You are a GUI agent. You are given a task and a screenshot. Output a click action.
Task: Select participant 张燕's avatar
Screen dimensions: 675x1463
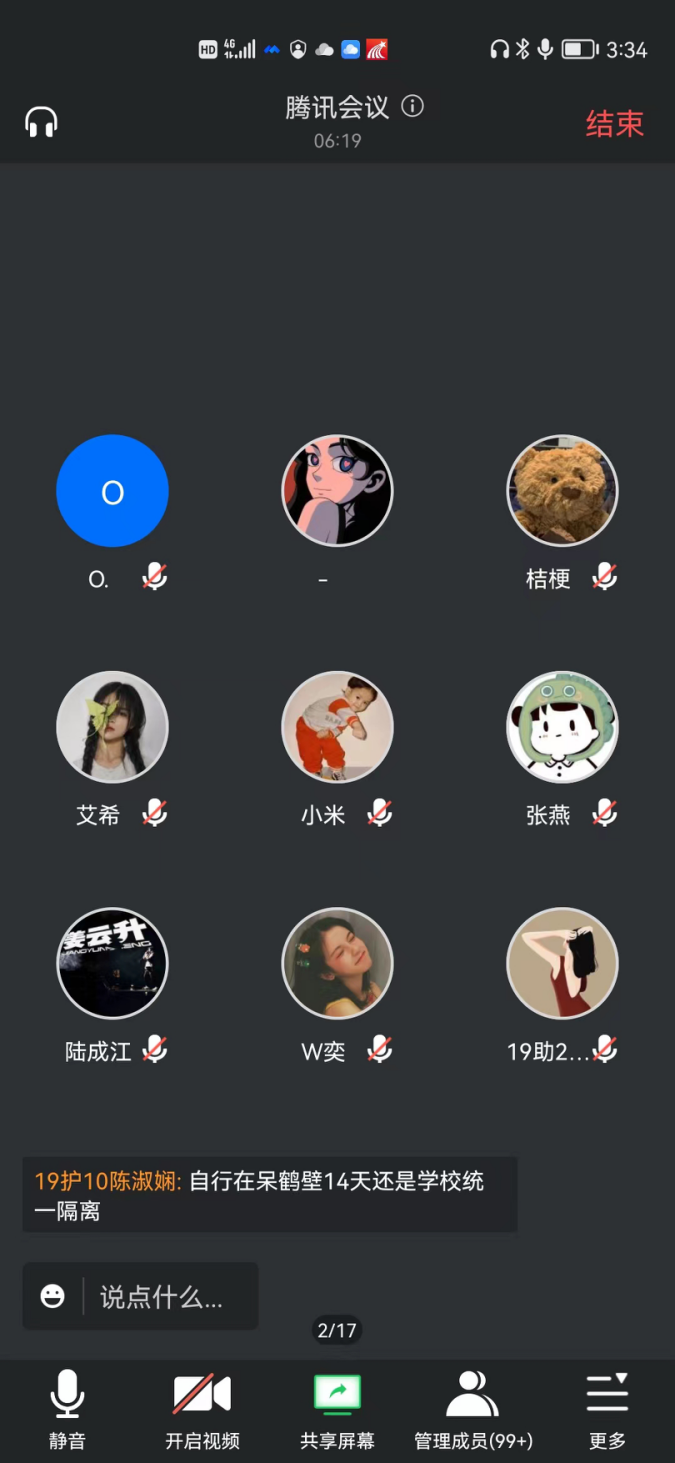[x=562, y=727]
